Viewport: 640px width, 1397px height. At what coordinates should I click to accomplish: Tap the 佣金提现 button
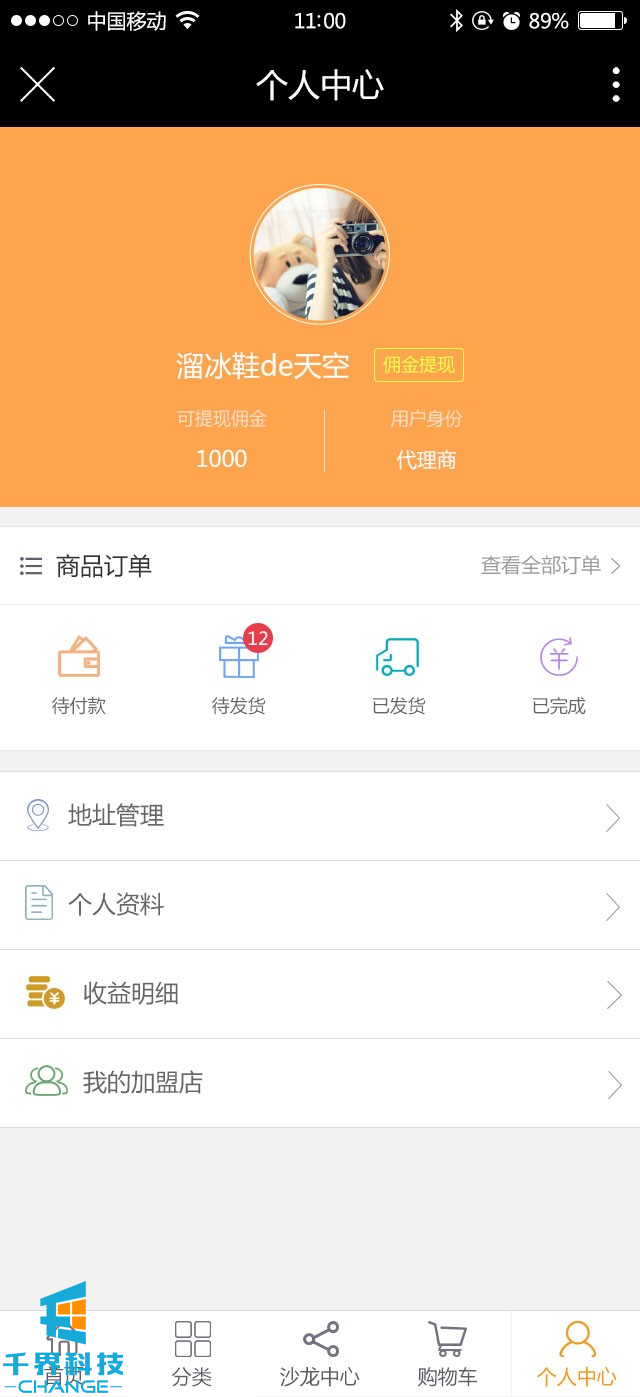(x=418, y=365)
